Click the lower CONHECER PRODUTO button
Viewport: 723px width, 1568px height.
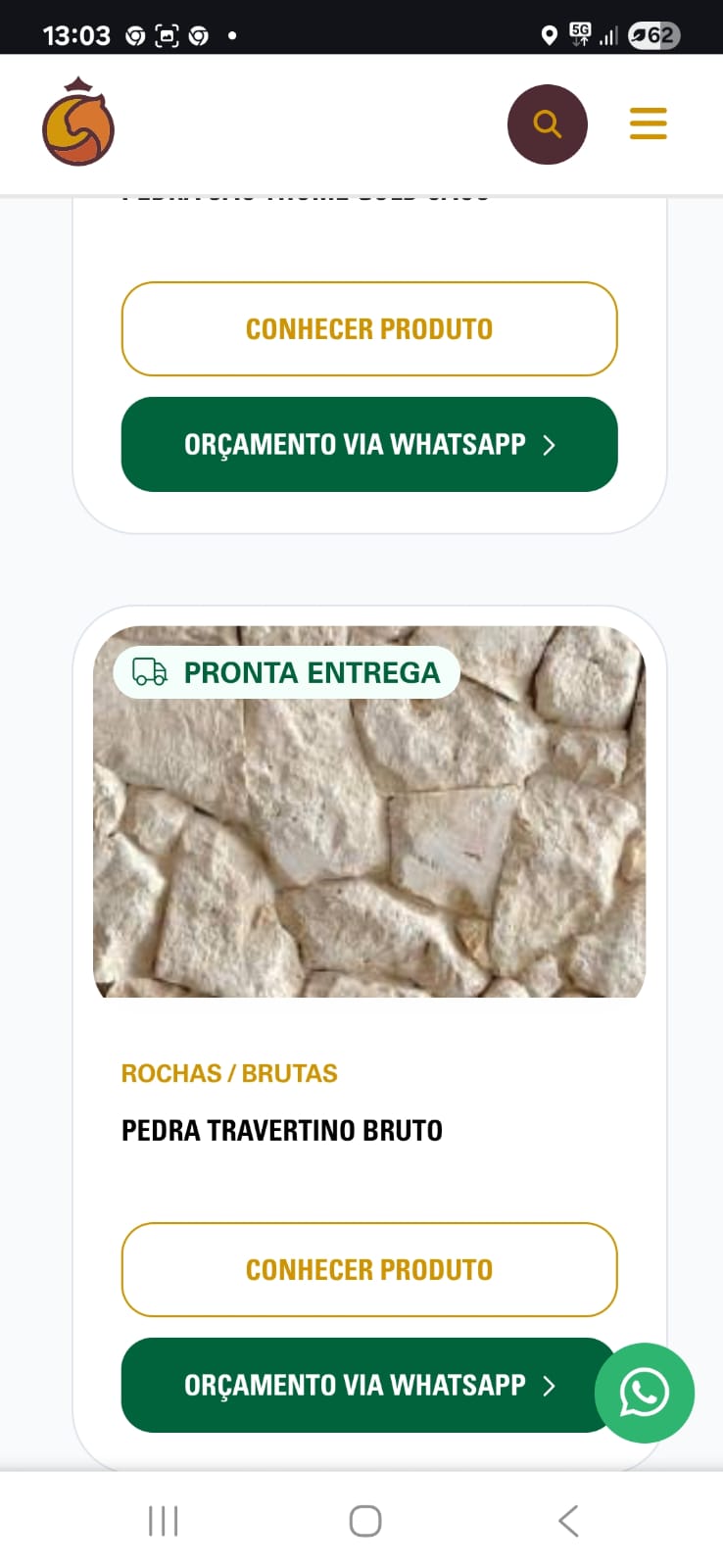[x=369, y=1270]
